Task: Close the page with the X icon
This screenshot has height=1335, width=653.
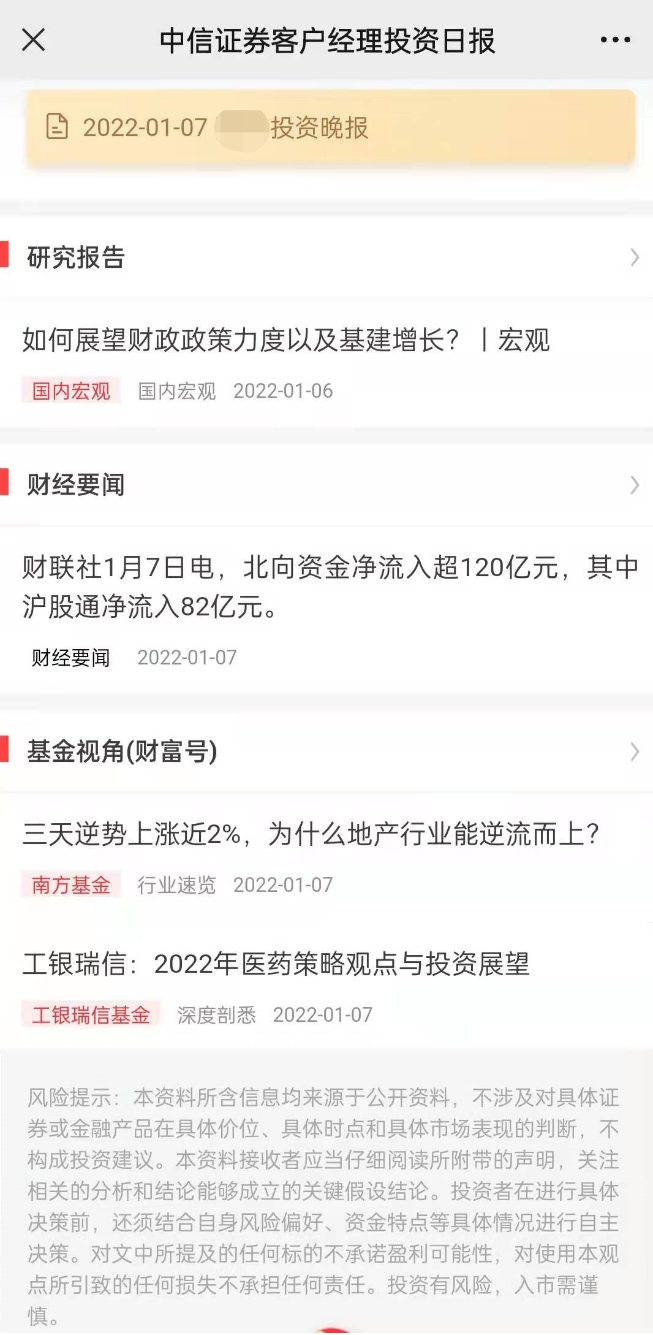Action: 34,40
